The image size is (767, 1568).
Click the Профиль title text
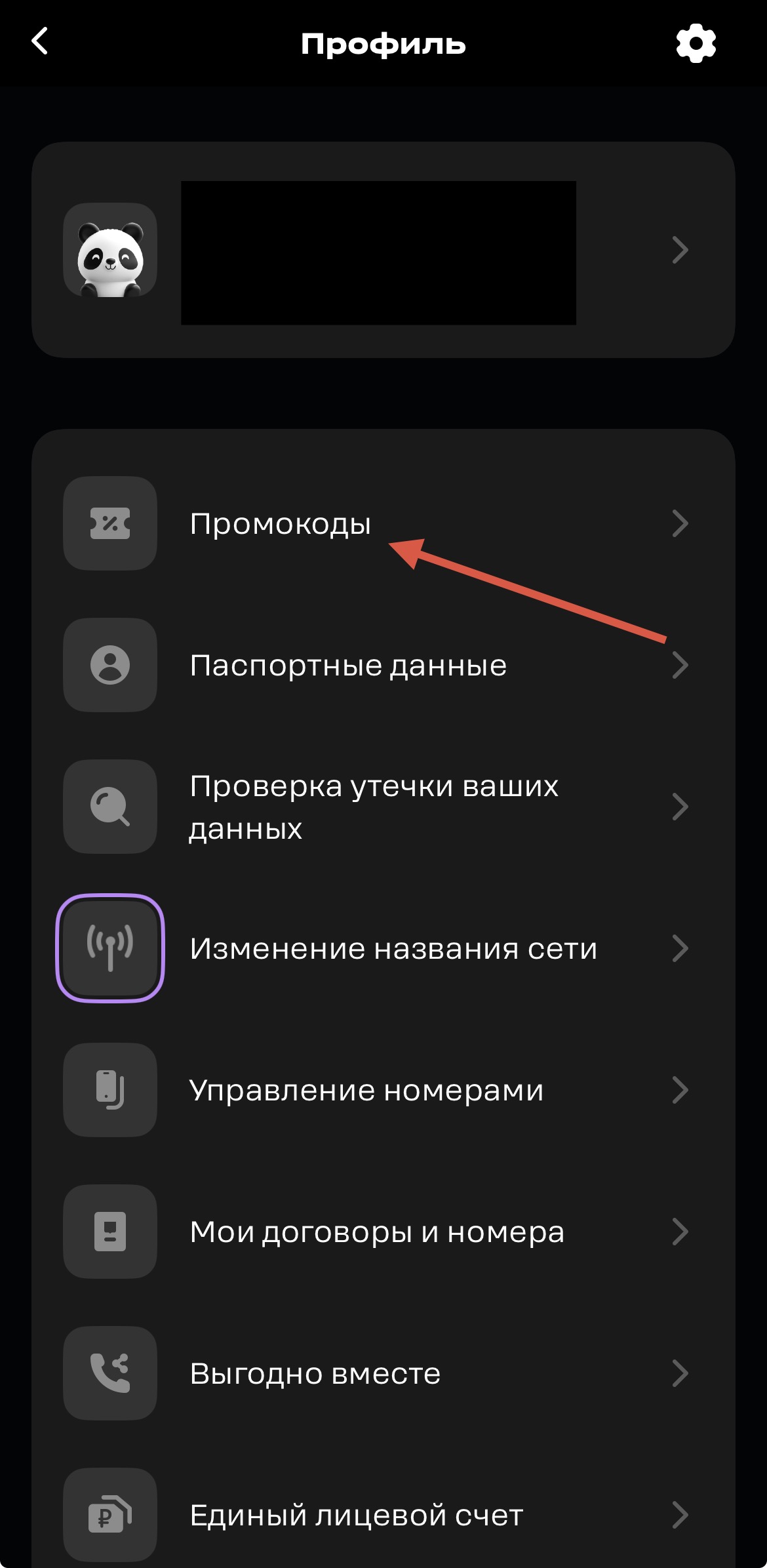(383, 43)
